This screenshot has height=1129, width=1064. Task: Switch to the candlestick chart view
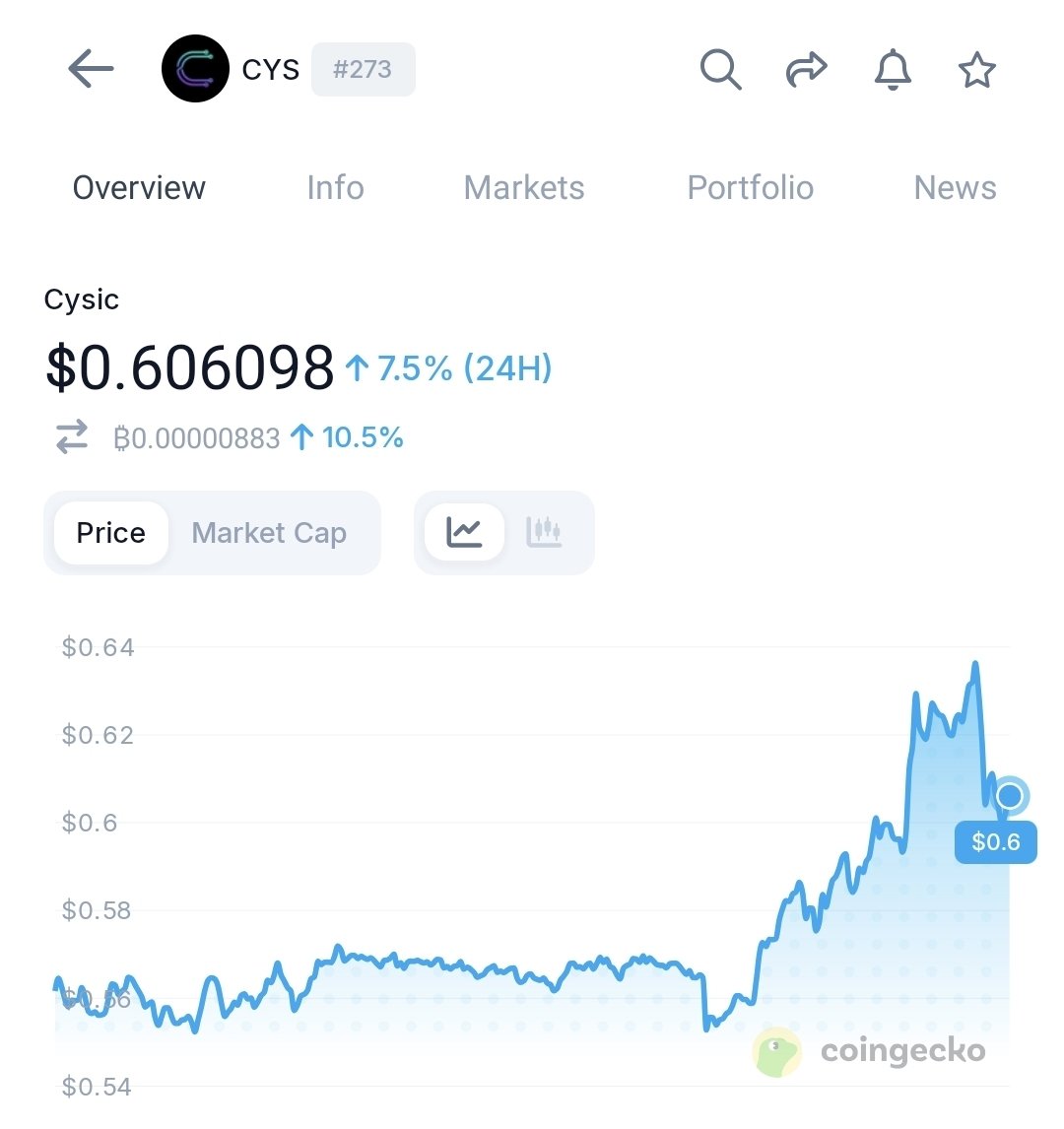pos(544,532)
